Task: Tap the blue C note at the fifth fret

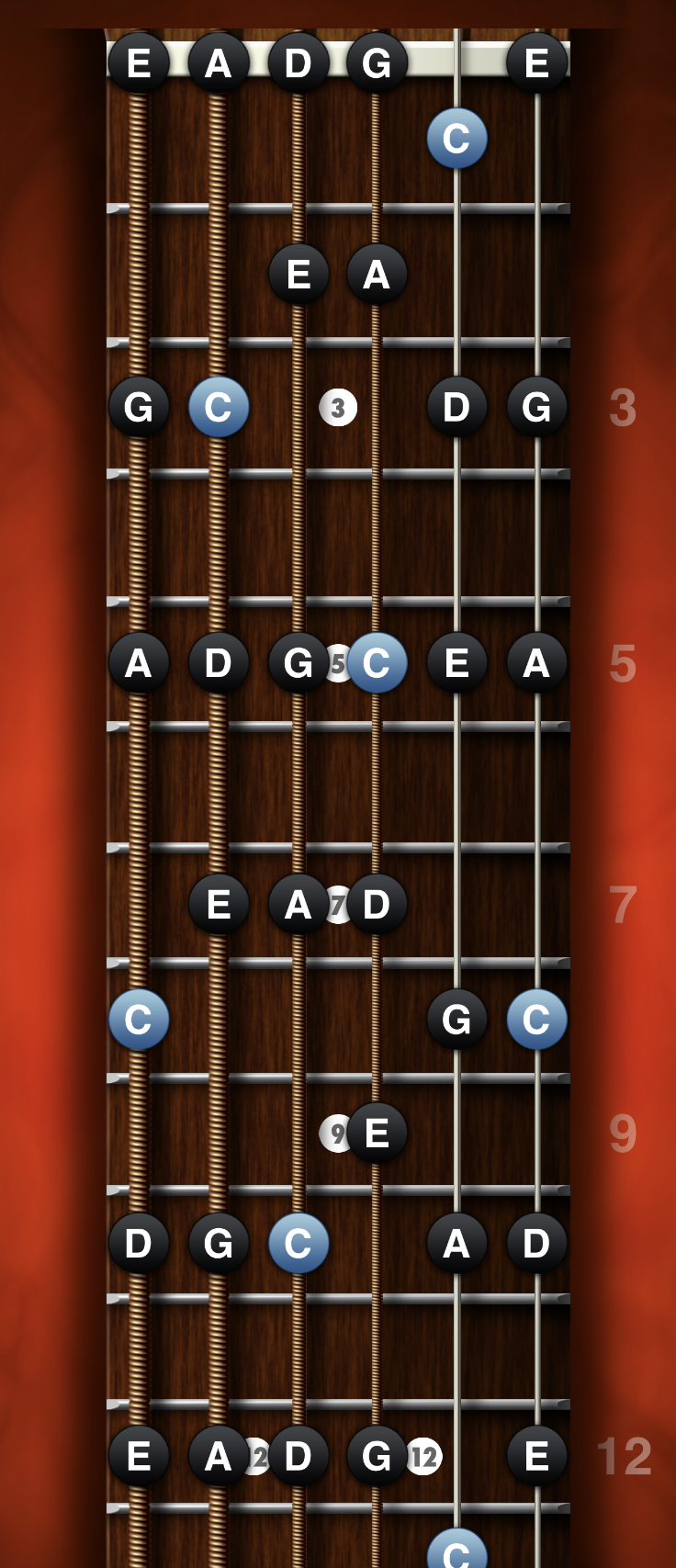Action: click(377, 662)
